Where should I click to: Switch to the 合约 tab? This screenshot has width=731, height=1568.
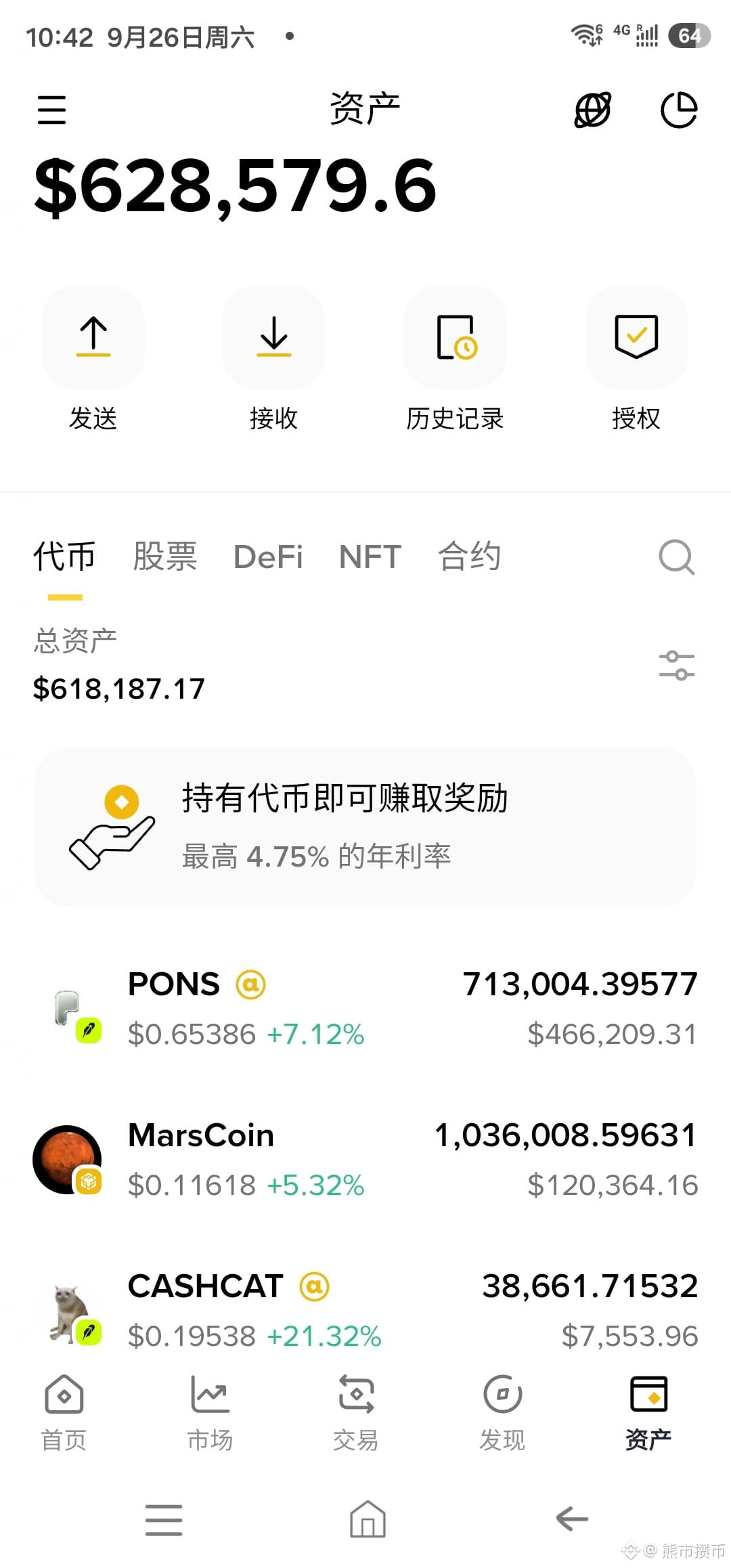coord(470,557)
